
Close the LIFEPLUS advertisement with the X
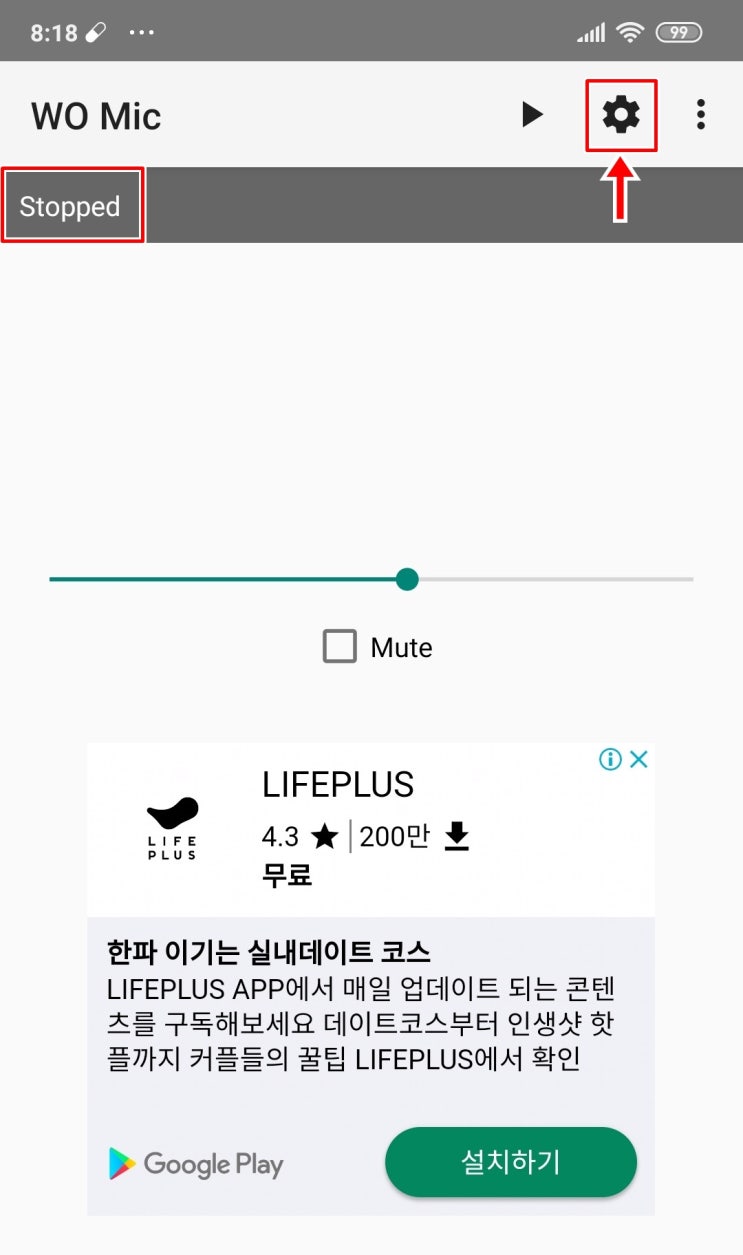(x=638, y=759)
